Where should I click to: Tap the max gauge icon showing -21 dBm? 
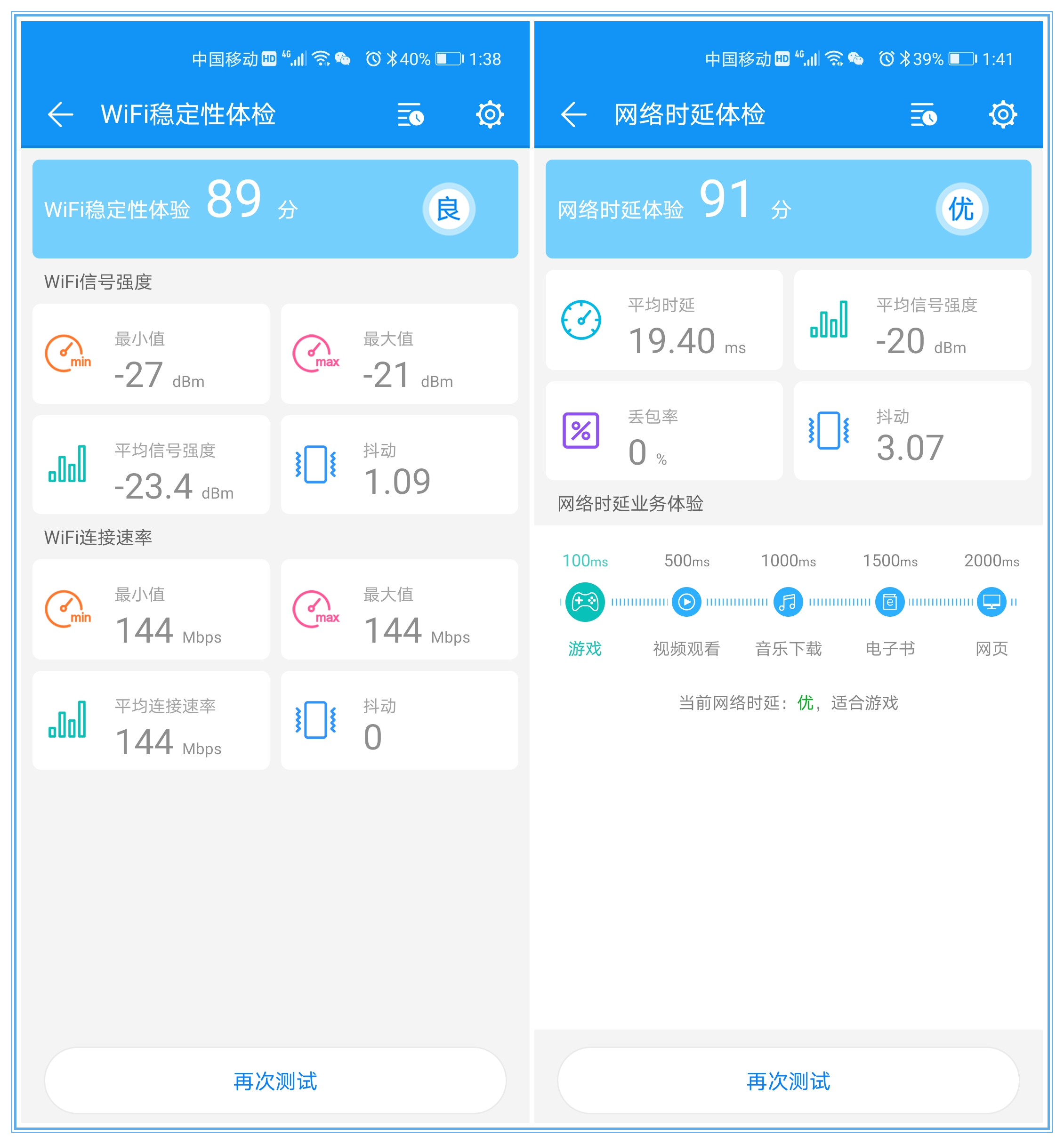coord(315,354)
